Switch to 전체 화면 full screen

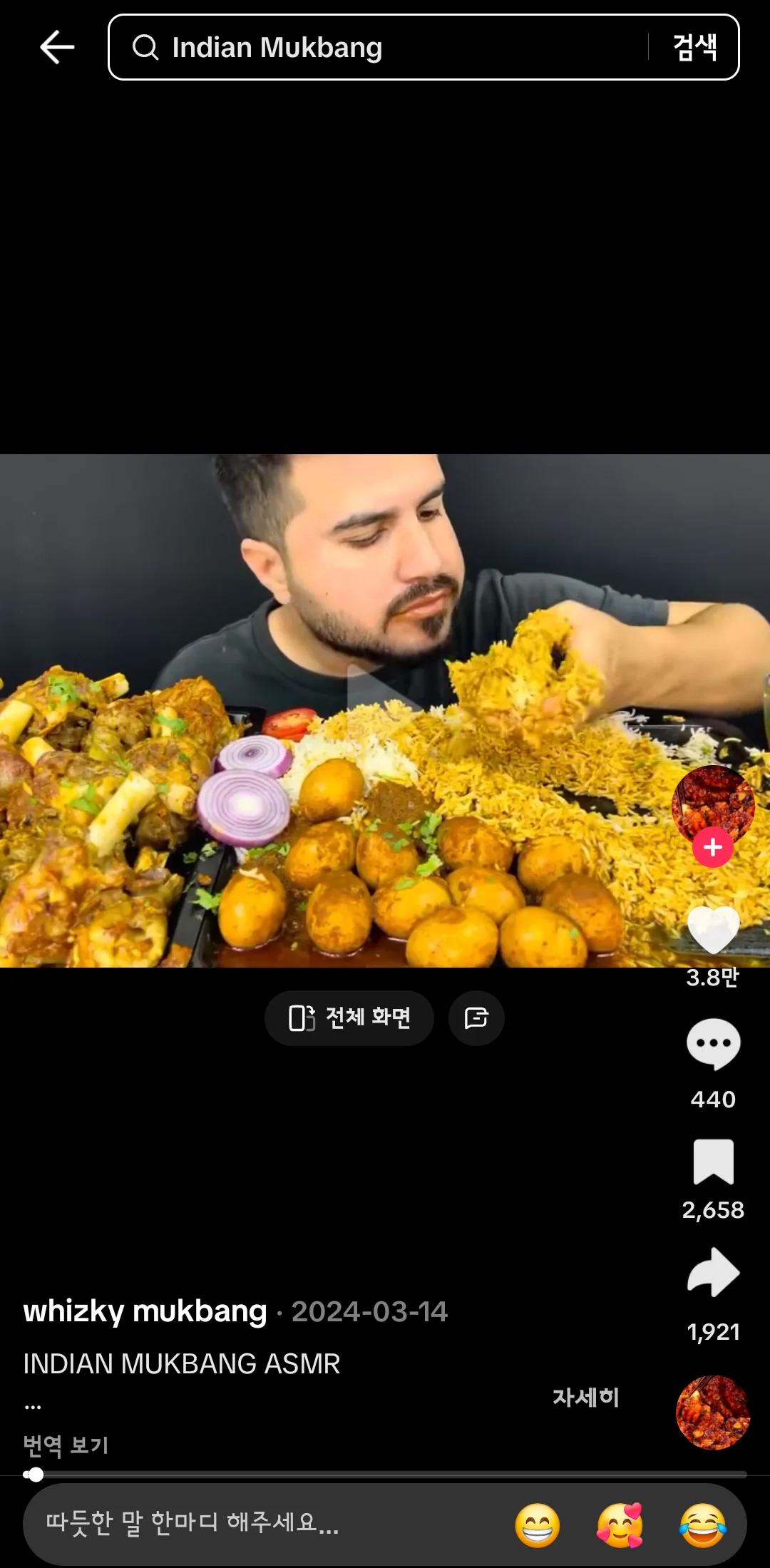click(x=349, y=1018)
